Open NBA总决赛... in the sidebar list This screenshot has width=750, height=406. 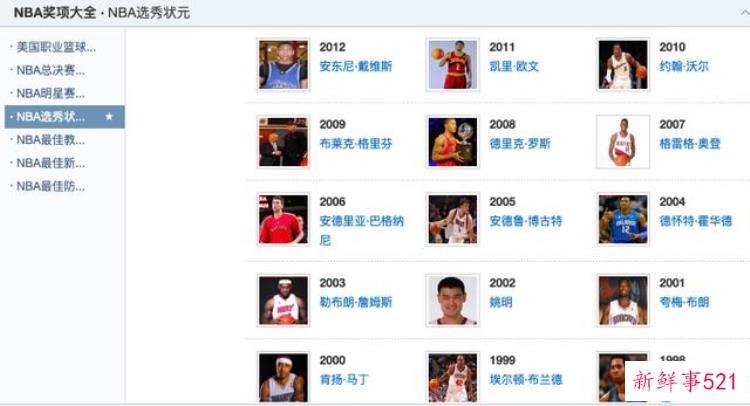click(50, 70)
